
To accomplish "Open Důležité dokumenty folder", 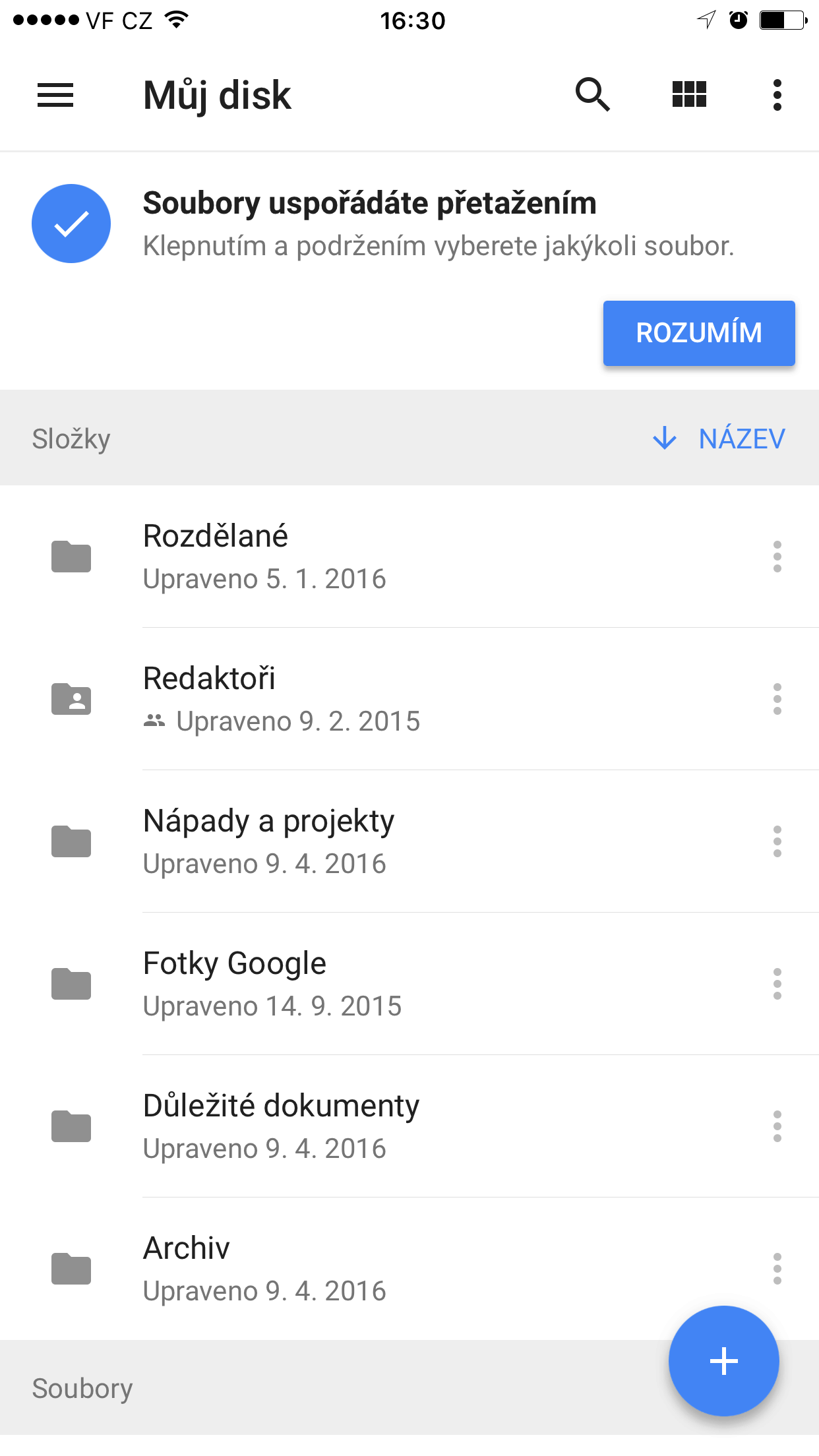I will point(409,1126).
